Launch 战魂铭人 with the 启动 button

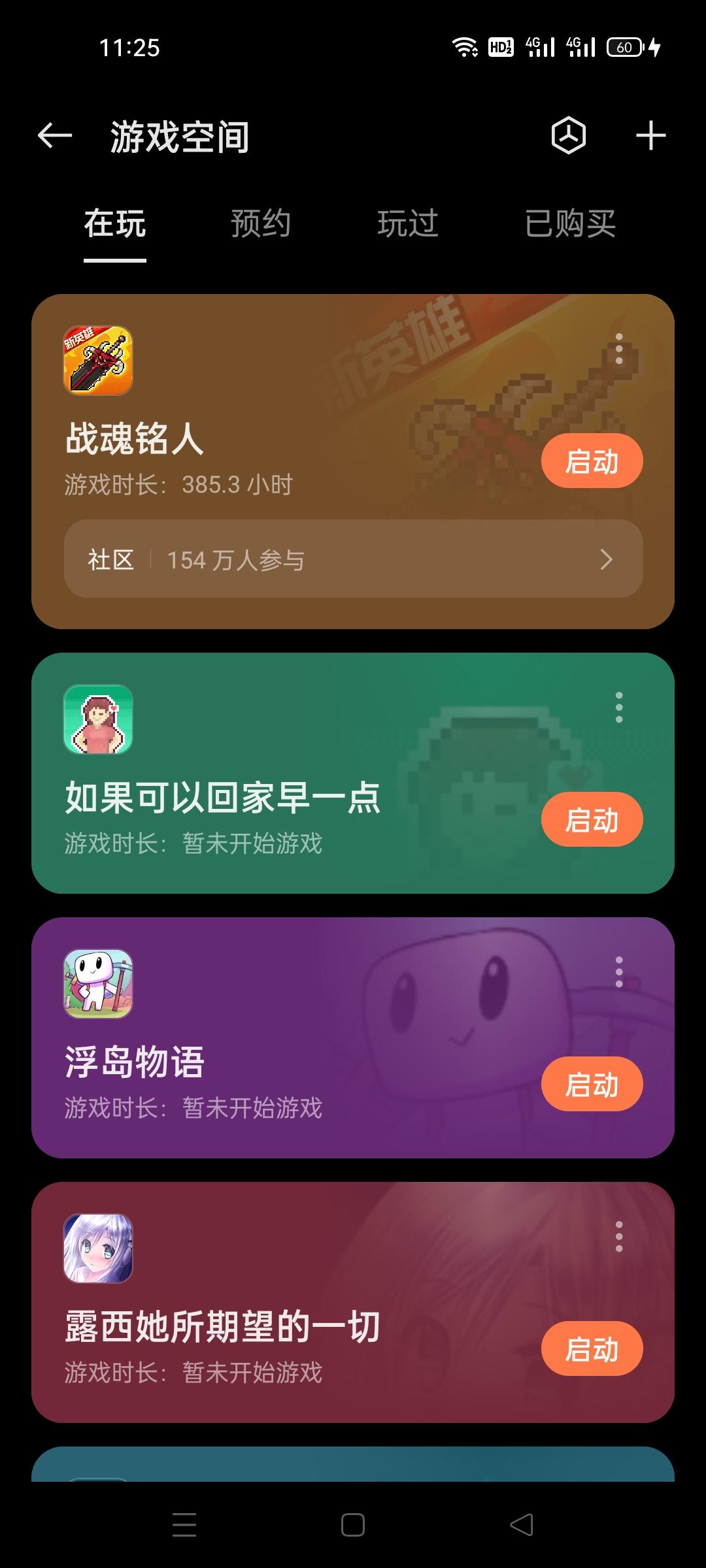(590, 460)
